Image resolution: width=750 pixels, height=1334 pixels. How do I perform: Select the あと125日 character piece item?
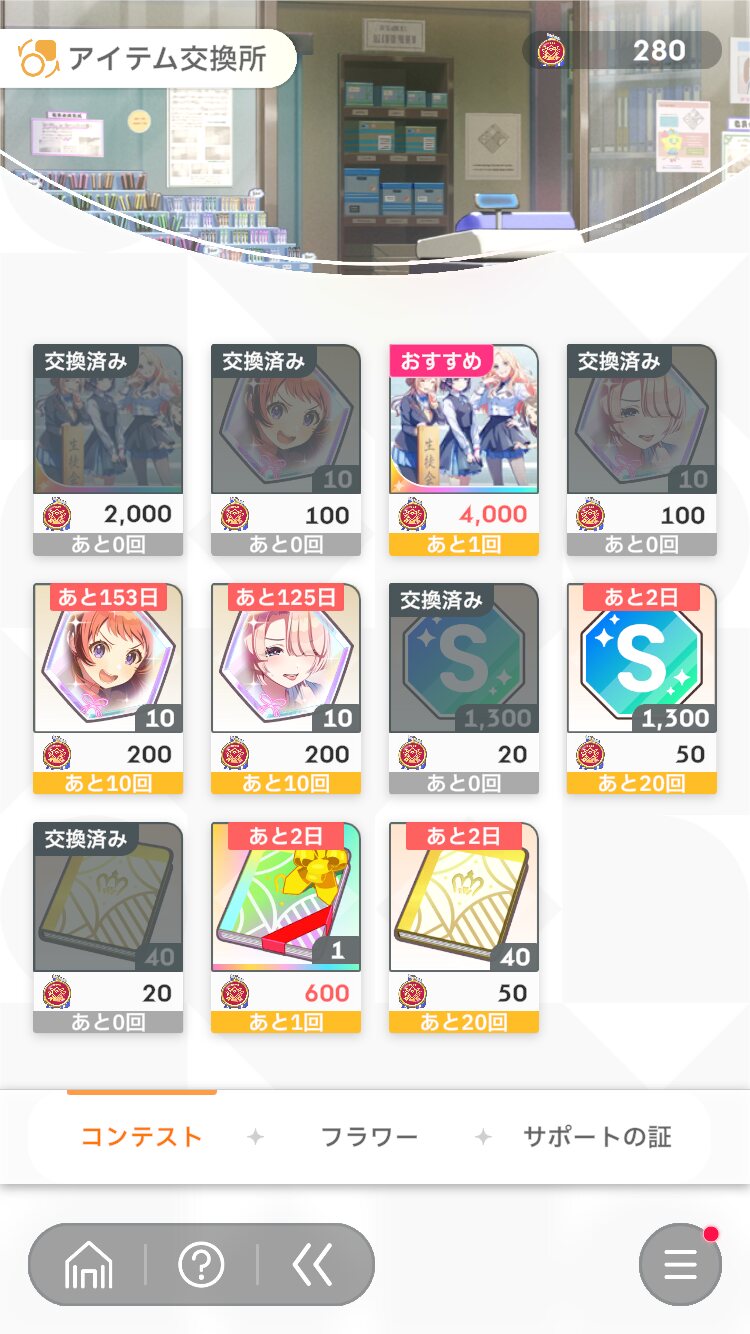(286, 689)
